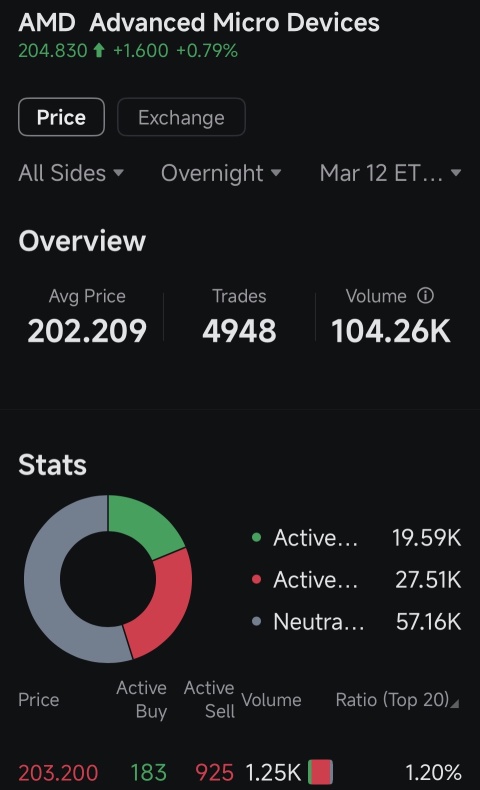
Task: Tap the Volume info icon
Action: [x=425, y=296]
